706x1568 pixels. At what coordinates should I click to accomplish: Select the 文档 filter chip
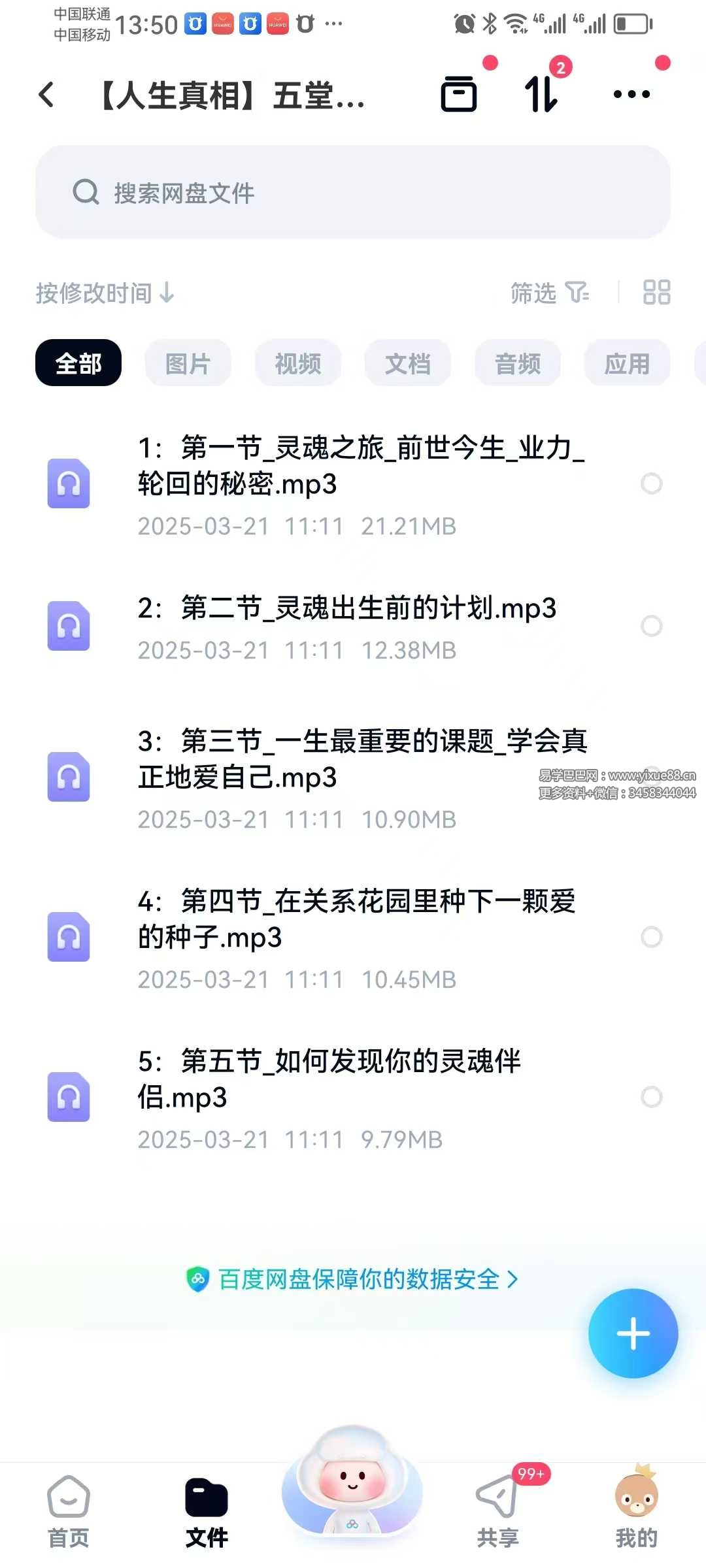pyautogui.click(x=408, y=363)
